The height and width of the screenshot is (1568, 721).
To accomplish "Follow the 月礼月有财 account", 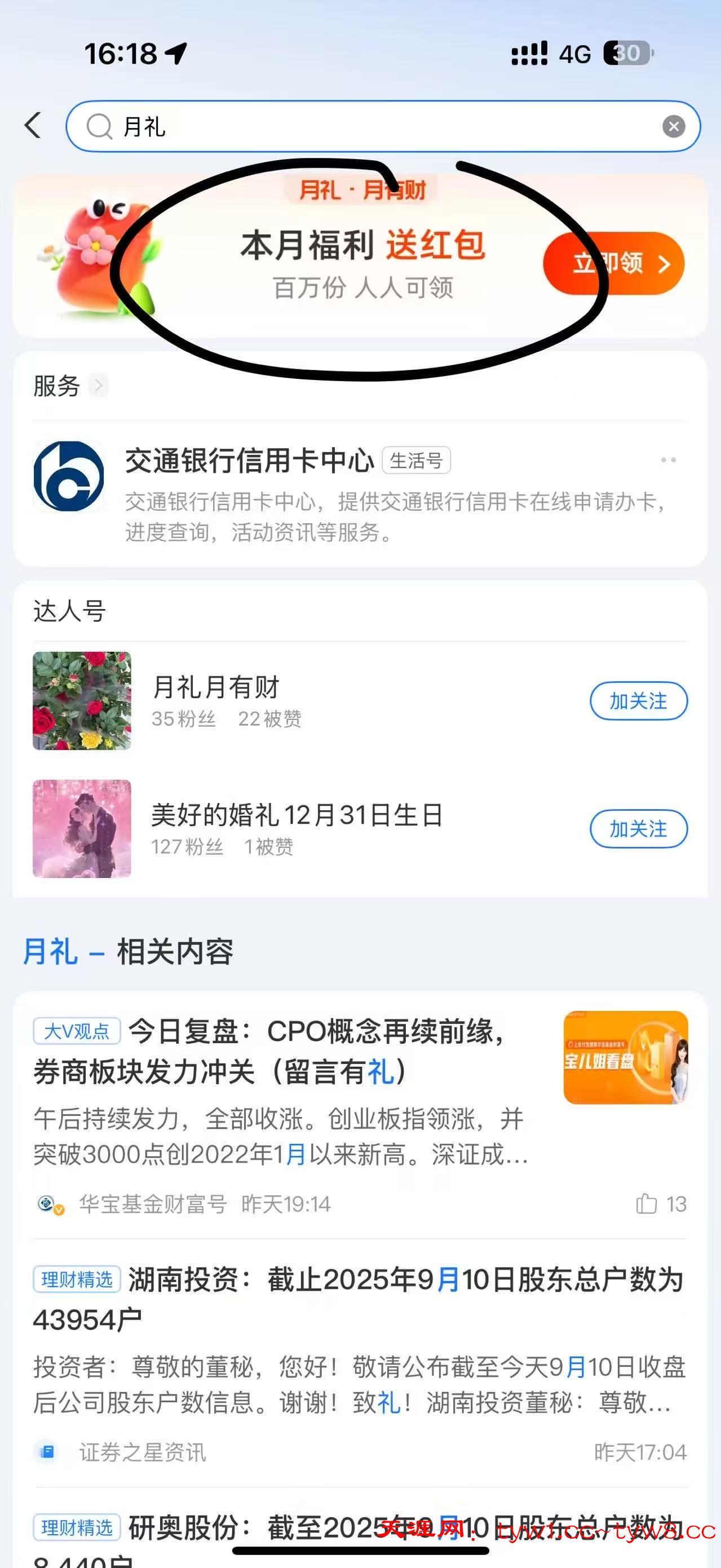I will click(x=638, y=701).
